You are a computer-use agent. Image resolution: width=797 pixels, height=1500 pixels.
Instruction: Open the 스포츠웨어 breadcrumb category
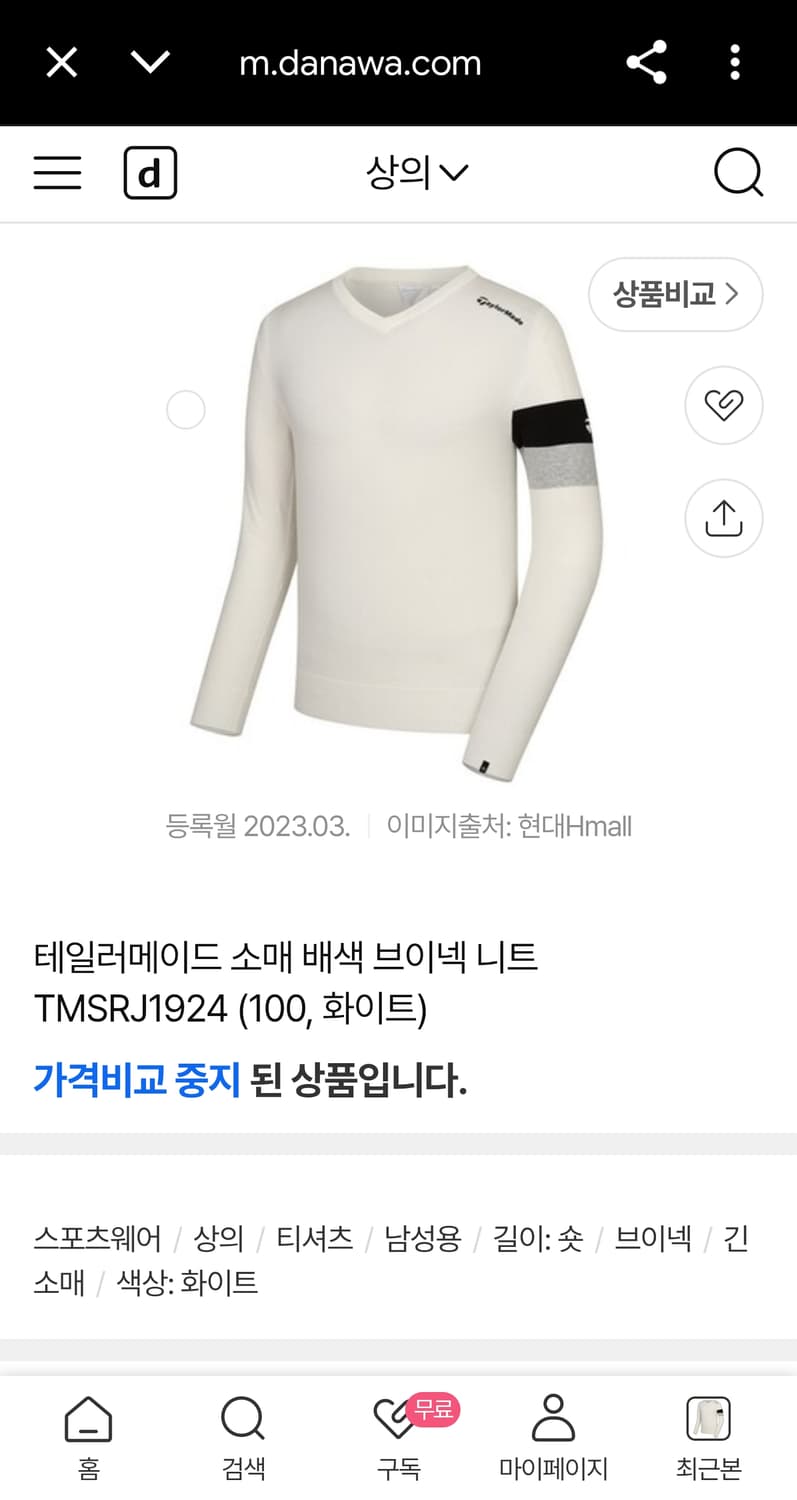click(x=97, y=1238)
